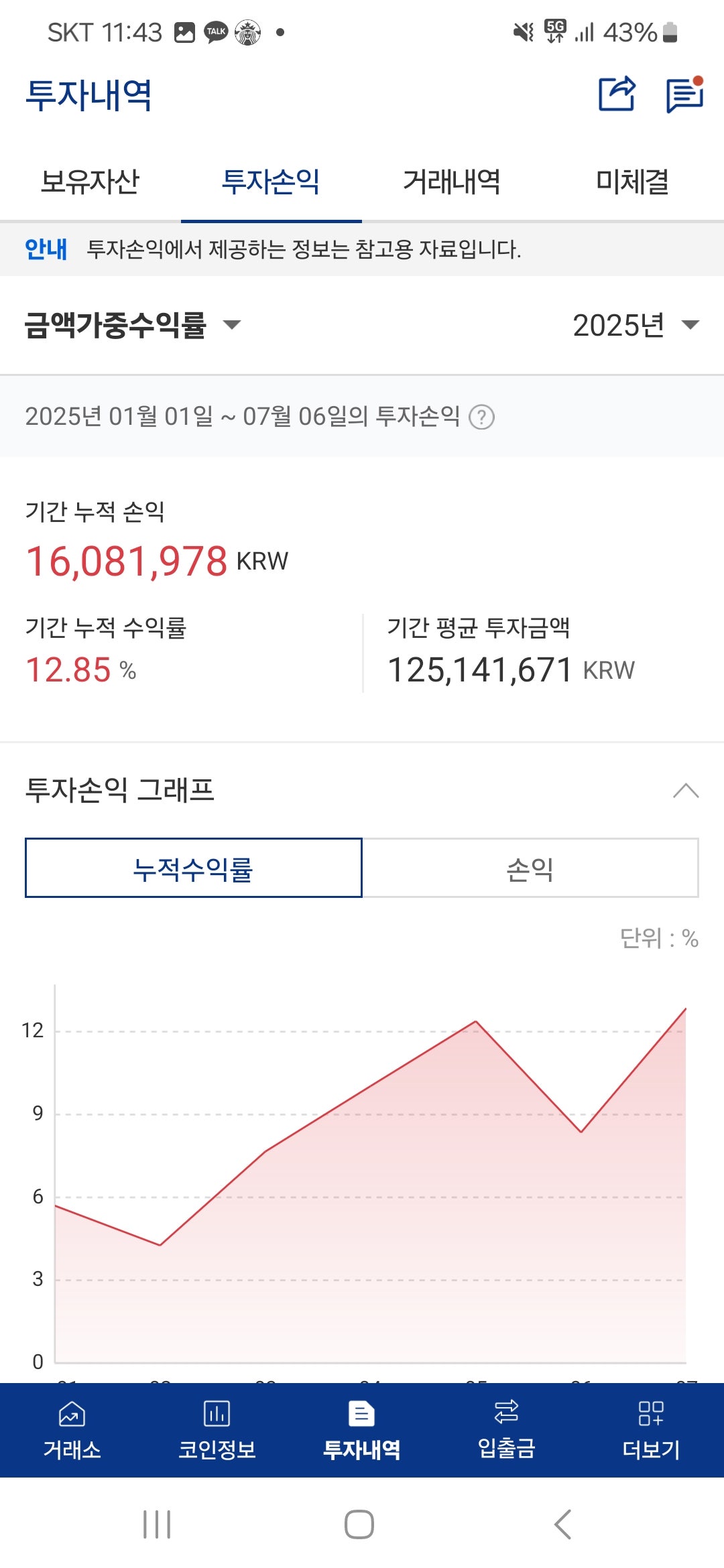Open 거래소 in bottom navigation
724x1568 pixels.
point(72,1430)
